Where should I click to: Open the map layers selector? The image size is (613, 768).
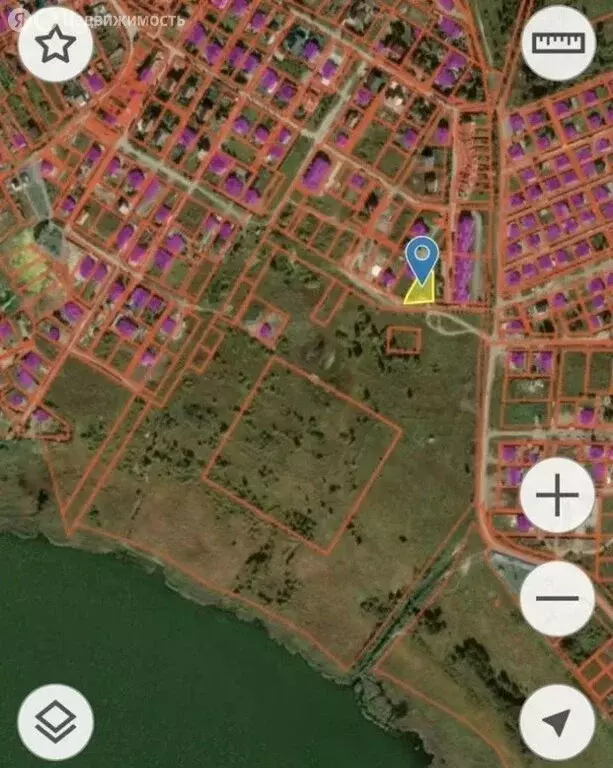click(56, 721)
